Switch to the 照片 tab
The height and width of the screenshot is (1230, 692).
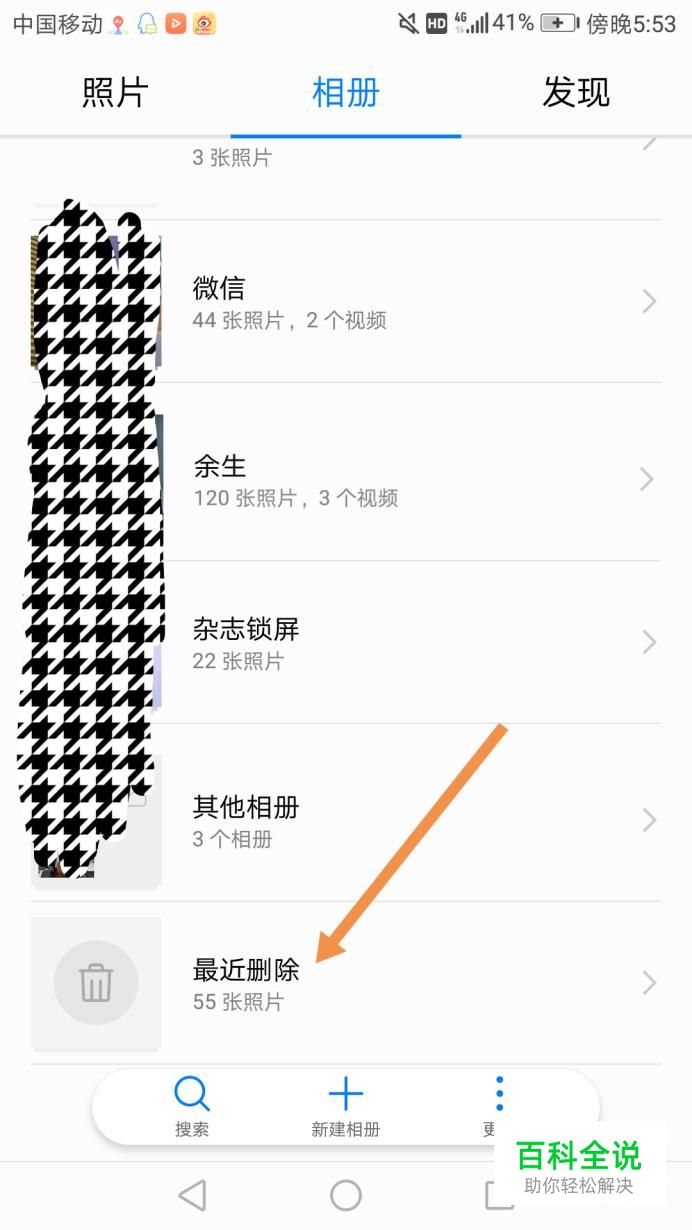tap(115, 93)
